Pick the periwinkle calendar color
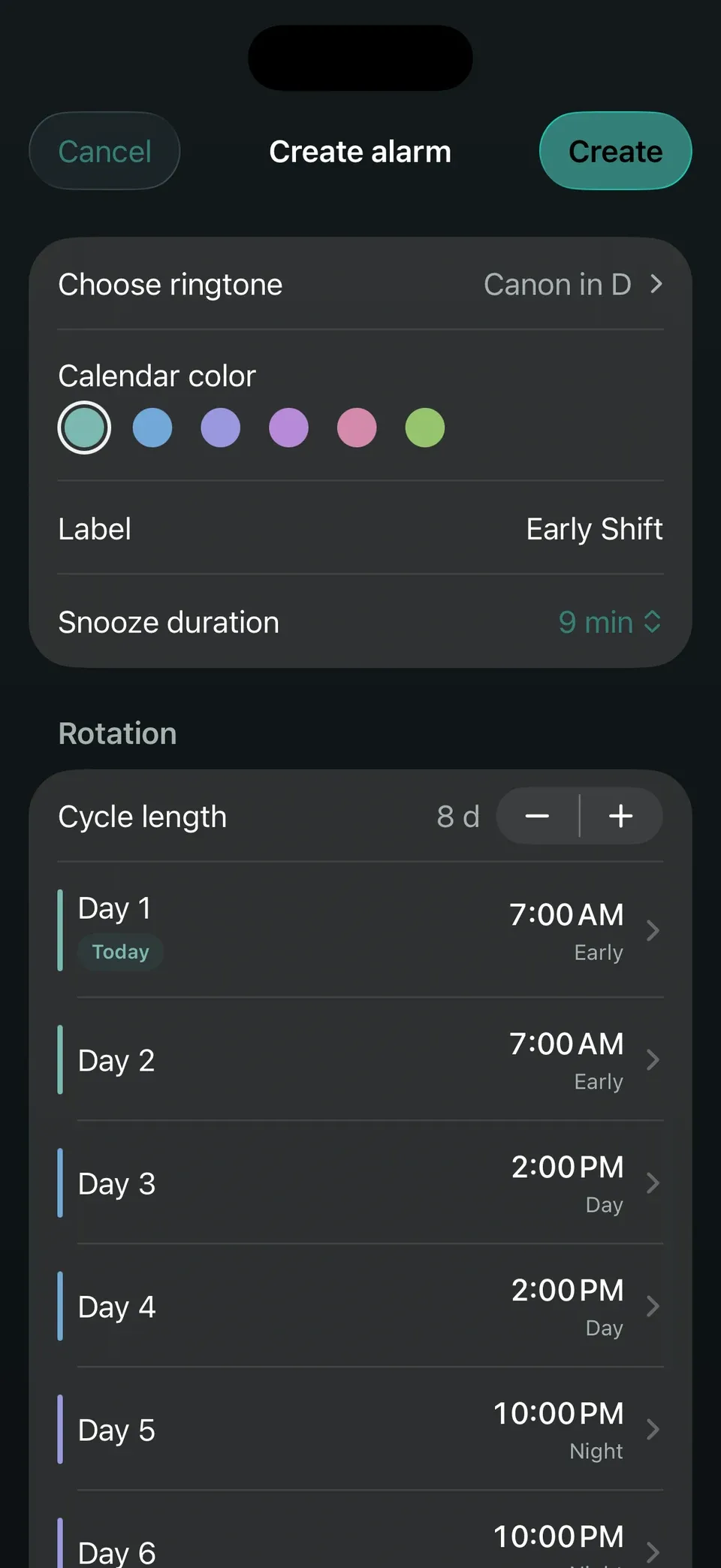This screenshot has height=1568, width=721. [221, 428]
